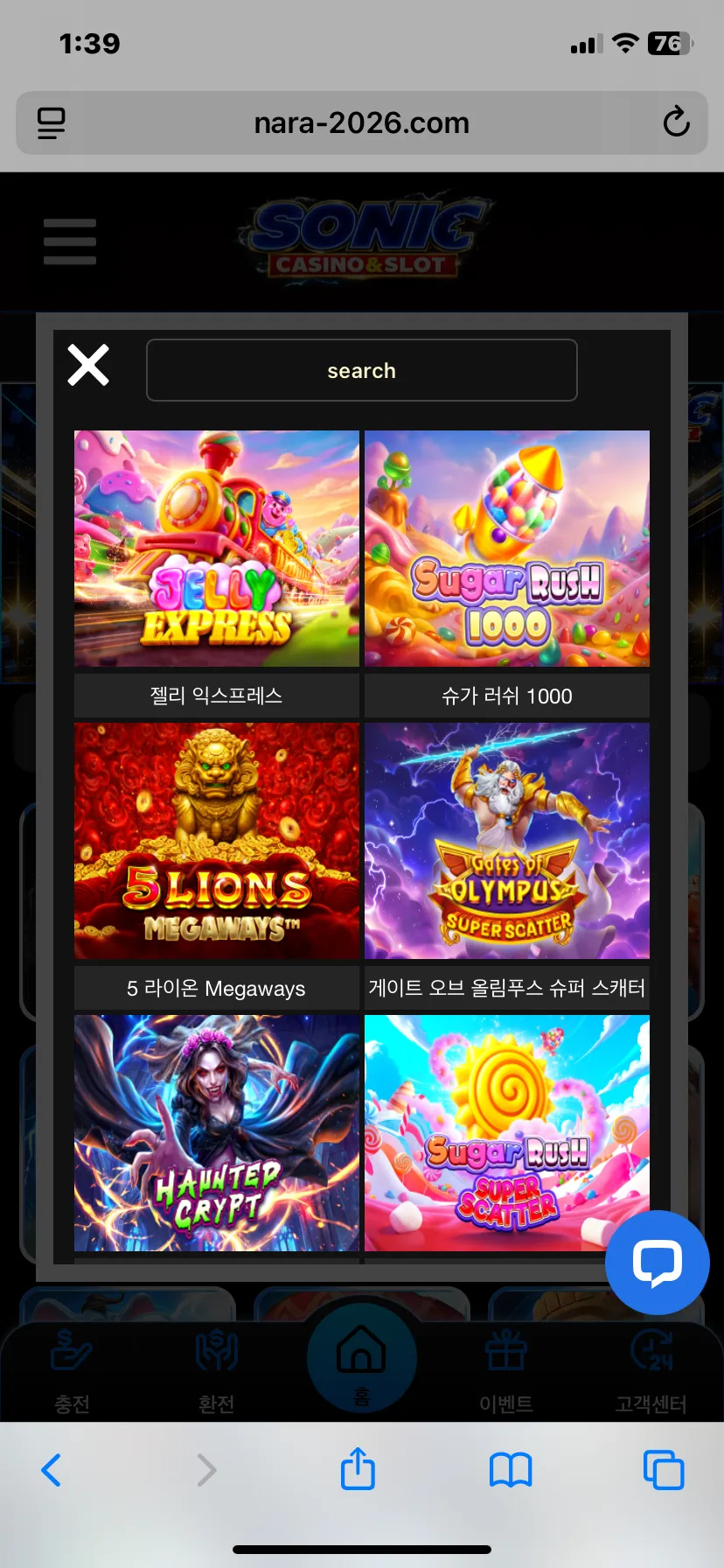Open Safari bookmarks
The image size is (724, 1568).
click(511, 1470)
